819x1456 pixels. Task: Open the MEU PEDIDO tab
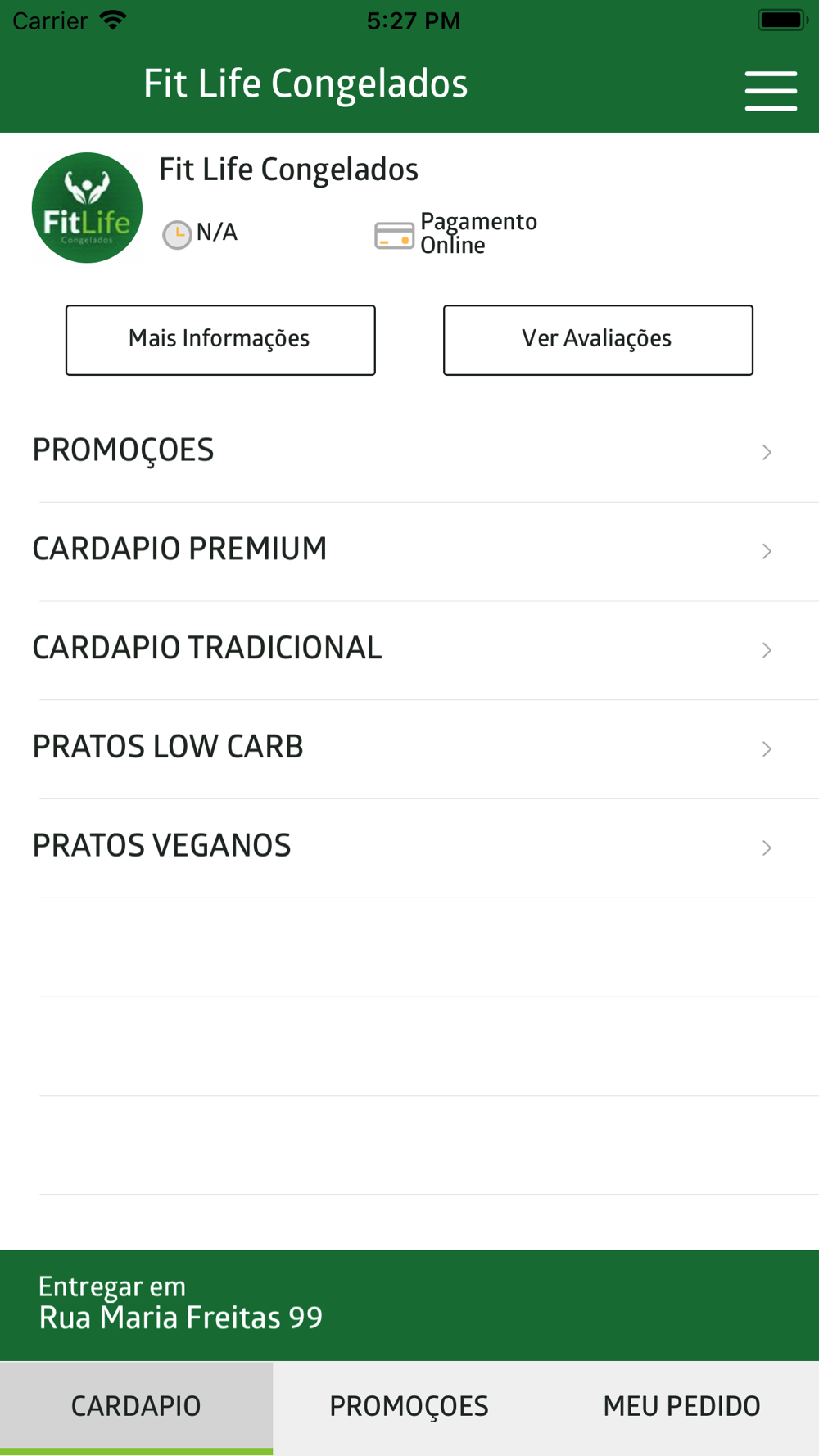pyautogui.click(x=681, y=1406)
